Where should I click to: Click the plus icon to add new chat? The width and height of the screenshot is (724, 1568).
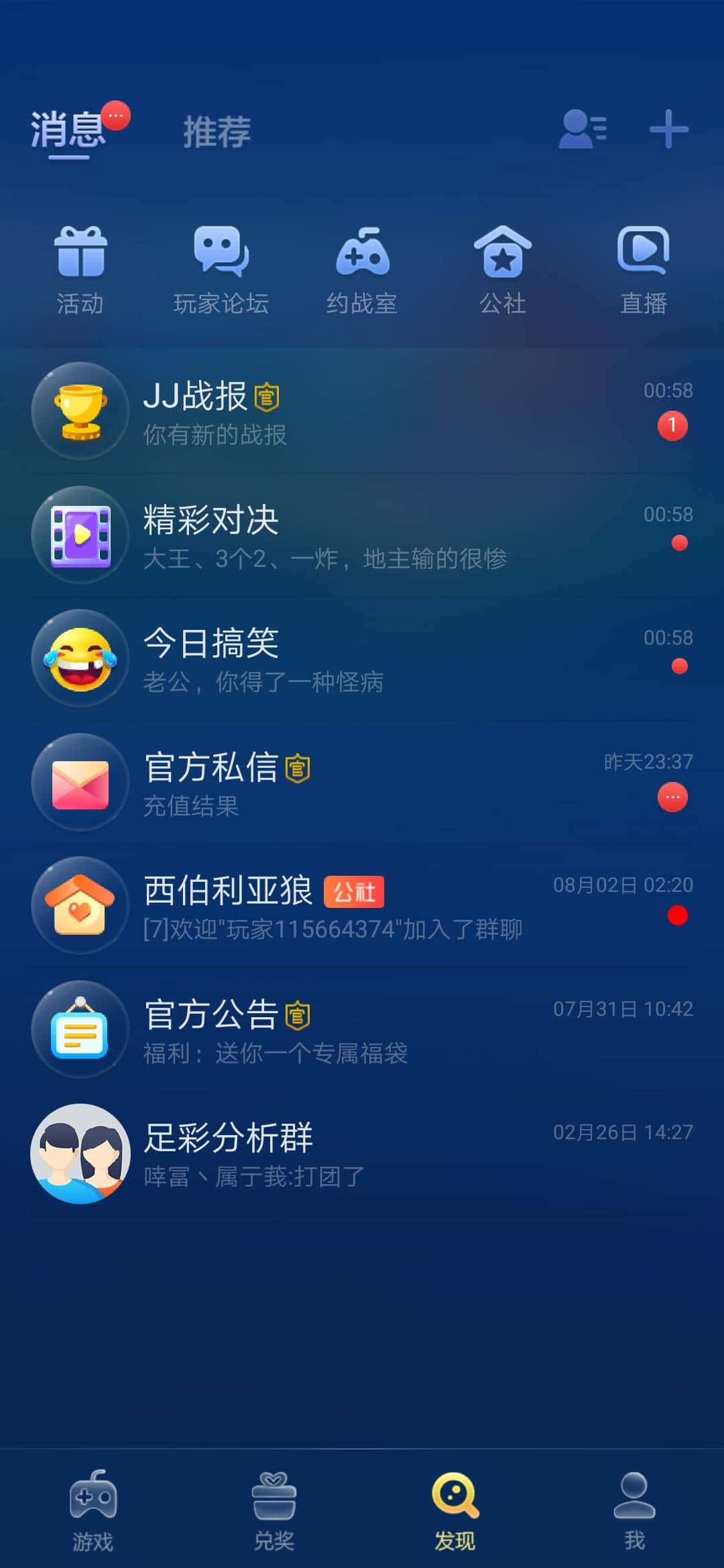[x=668, y=129]
